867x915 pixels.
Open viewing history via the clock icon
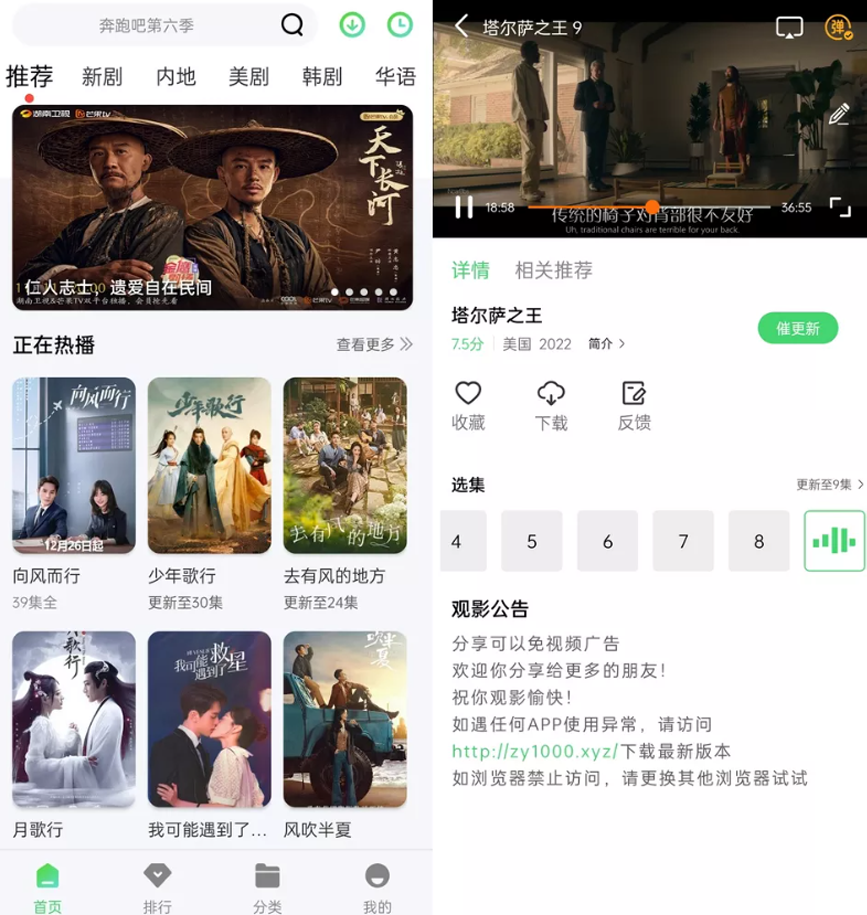point(401,24)
